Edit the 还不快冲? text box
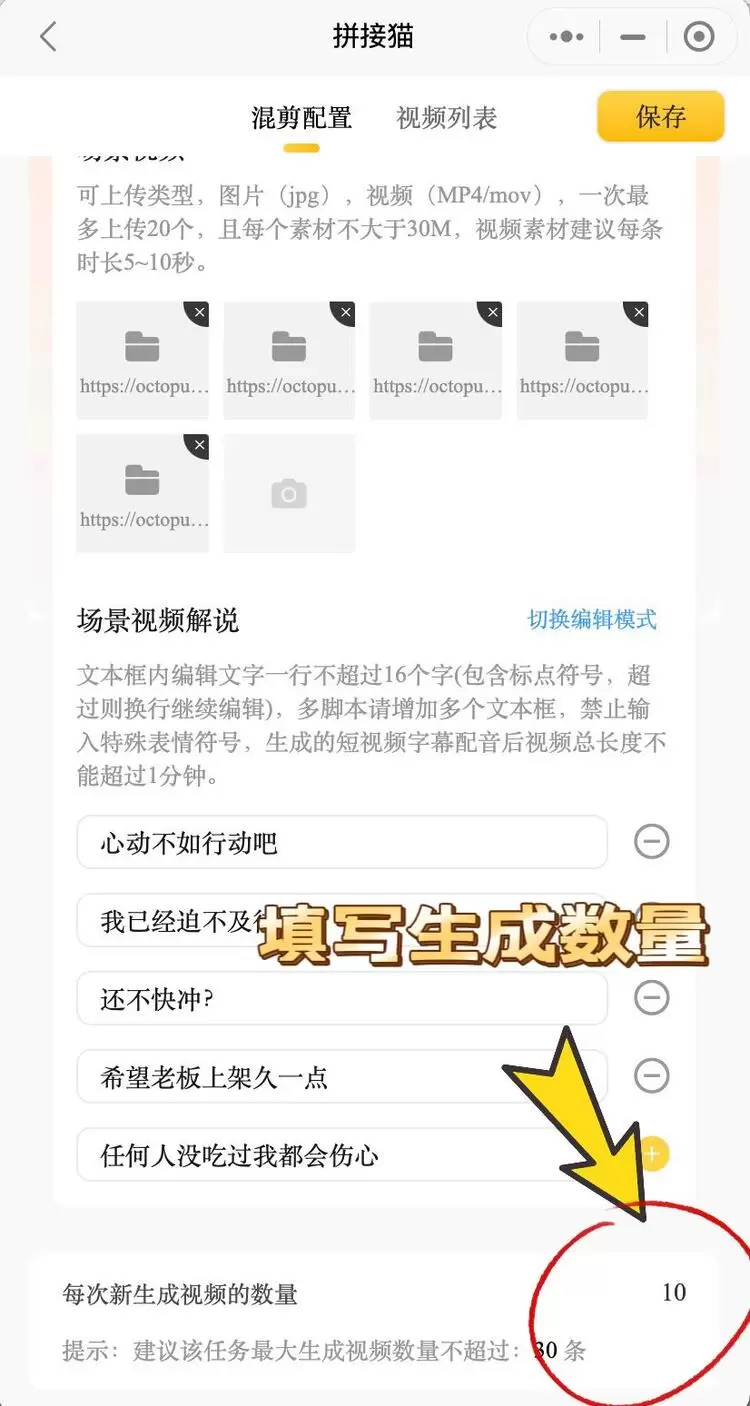Viewport: 750px width, 1406px height. point(340,999)
